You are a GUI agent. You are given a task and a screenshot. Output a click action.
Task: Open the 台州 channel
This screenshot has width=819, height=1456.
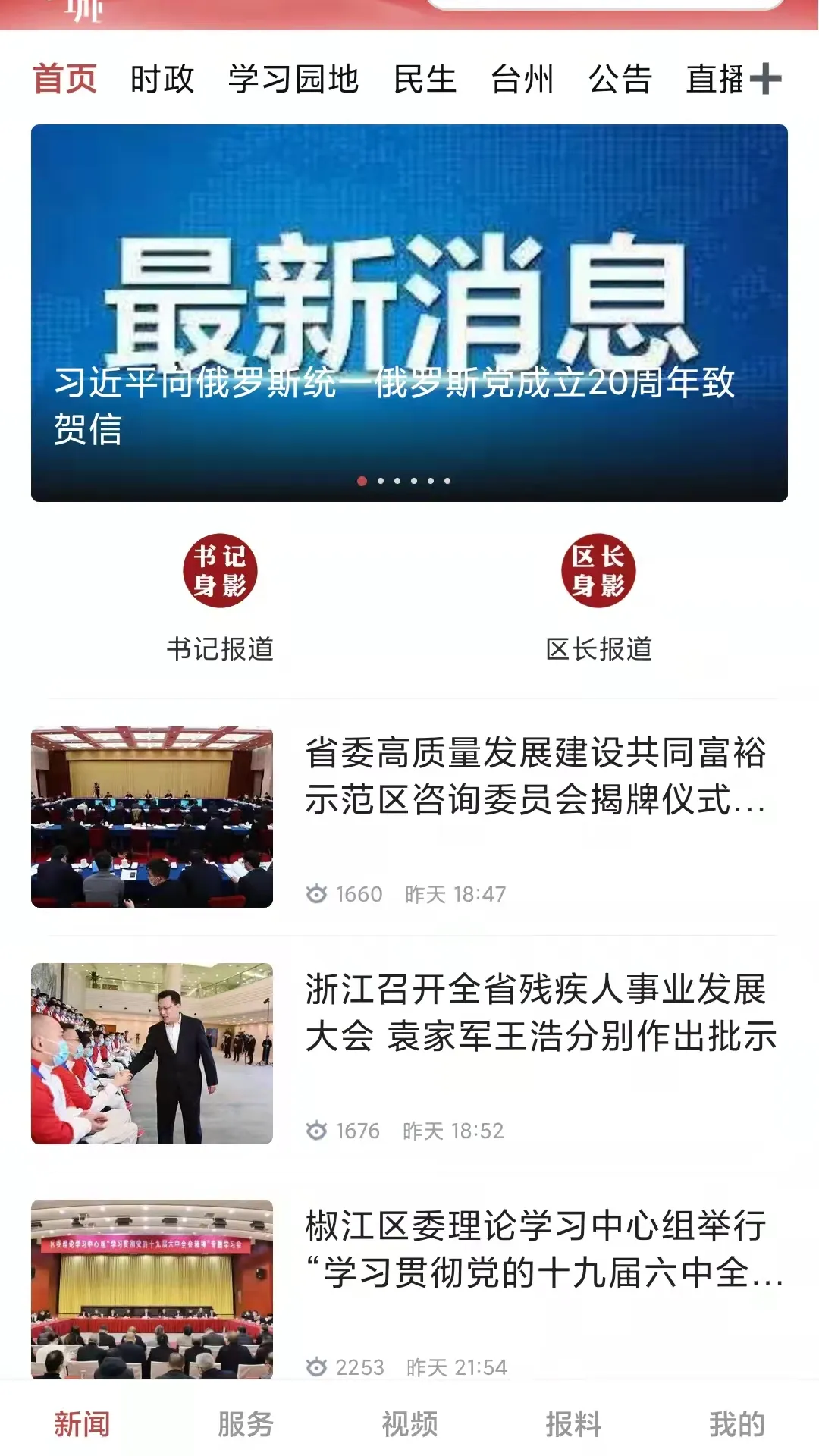[x=521, y=79]
